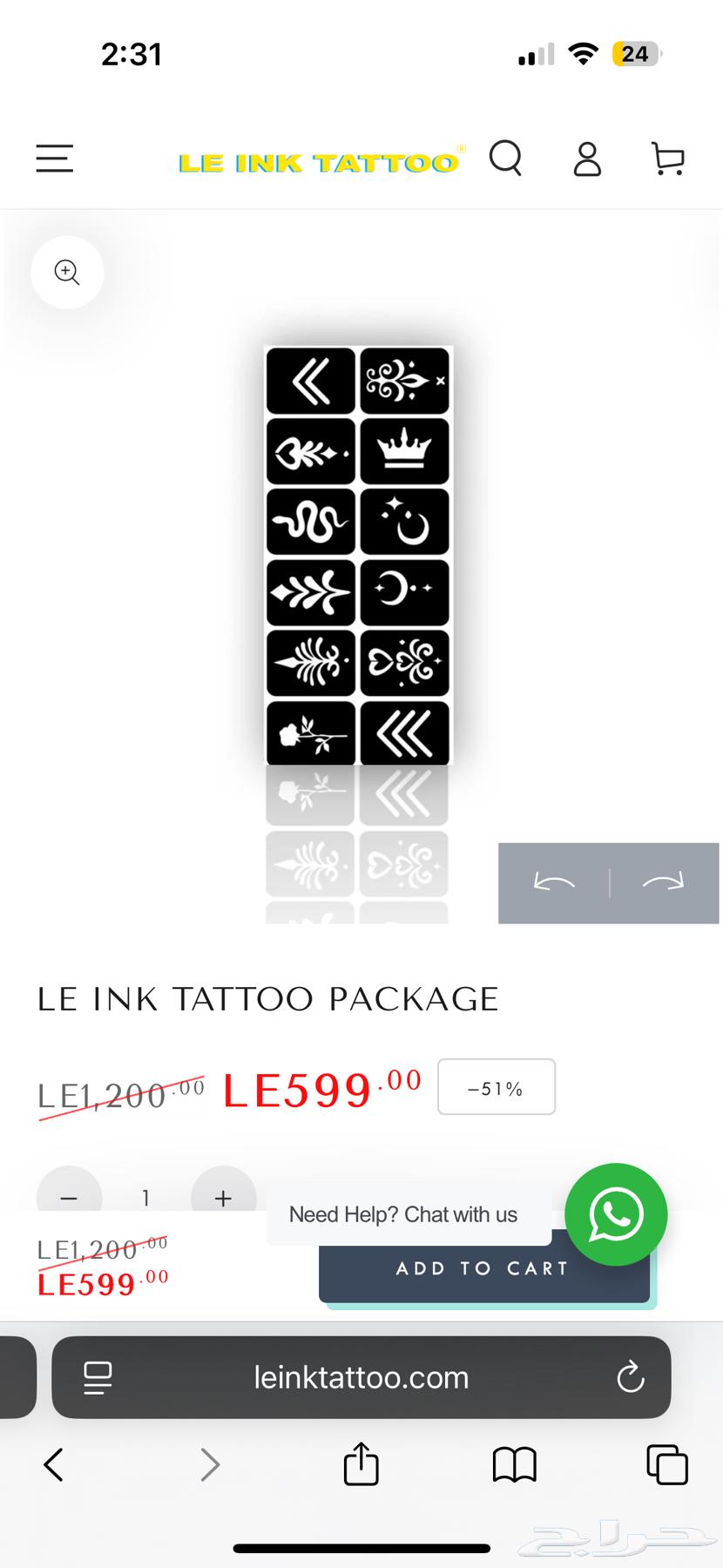This screenshot has width=723, height=1568.
Task: Open the account profile icon
Action: [x=587, y=159]
